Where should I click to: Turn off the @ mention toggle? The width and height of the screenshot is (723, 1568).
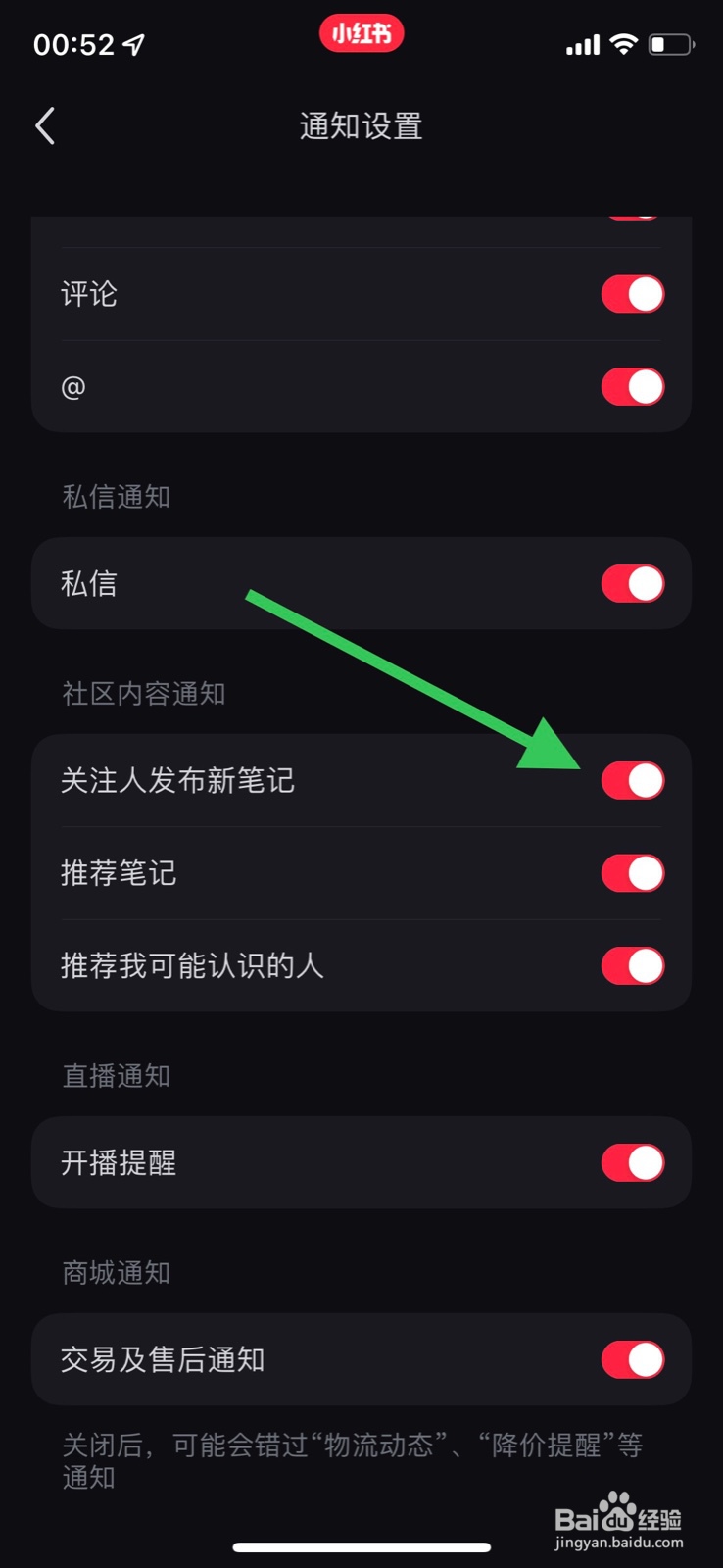click(x=632, y=386)
